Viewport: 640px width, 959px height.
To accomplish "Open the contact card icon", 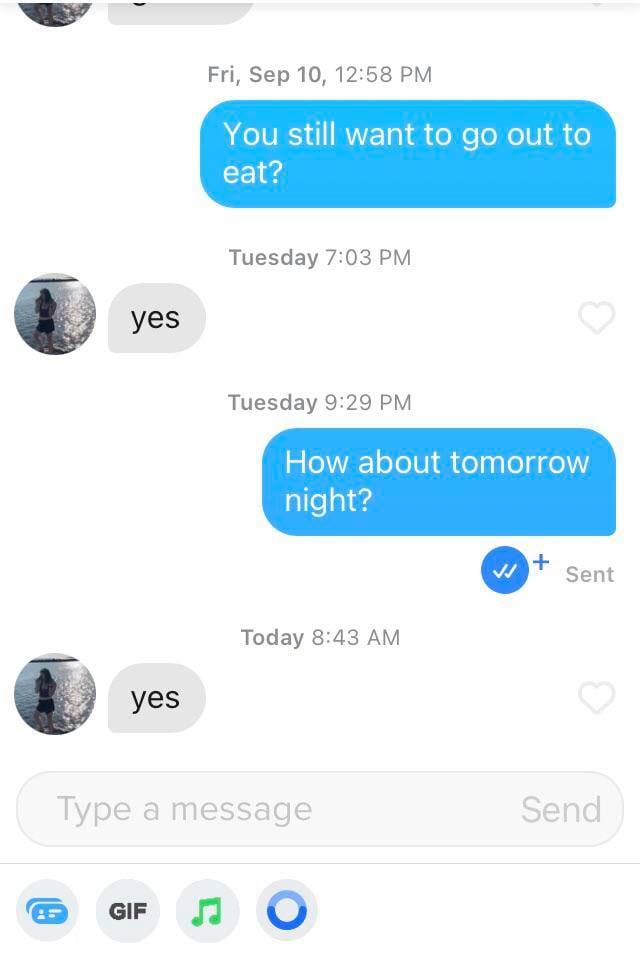I will (x=47, y=911).
